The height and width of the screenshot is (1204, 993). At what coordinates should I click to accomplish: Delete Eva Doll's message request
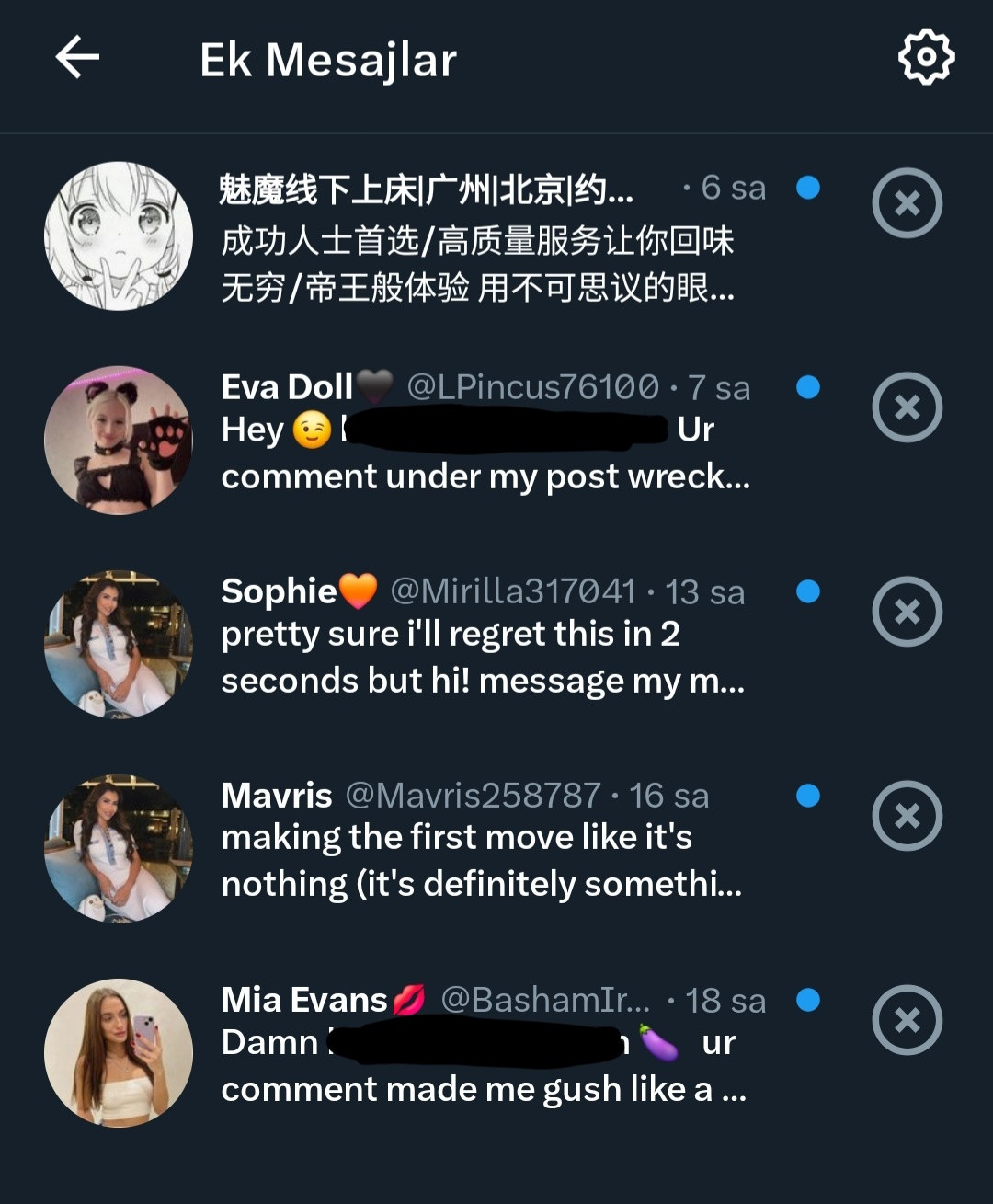pyautogui.click(x=907, y=407)
